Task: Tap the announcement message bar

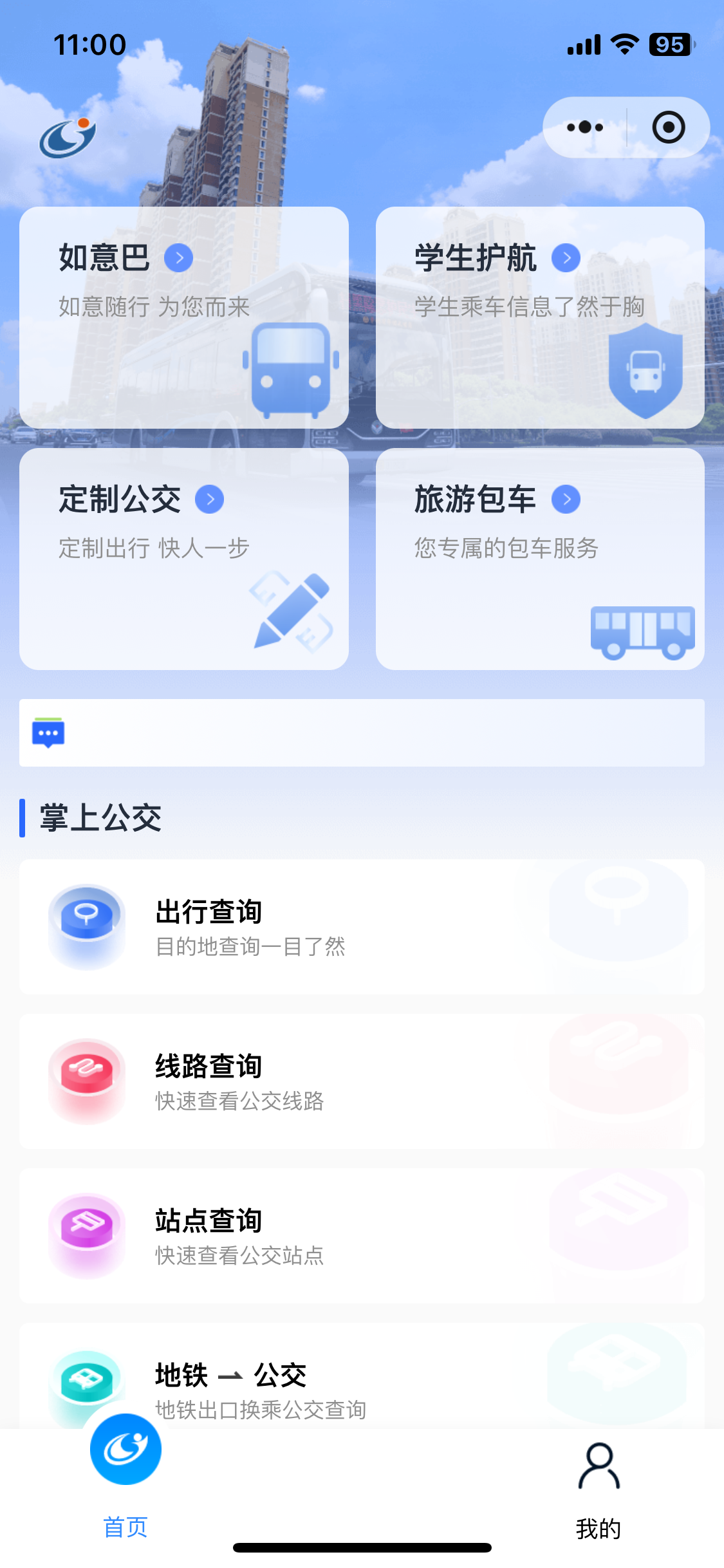Action: tap(362, 733)
